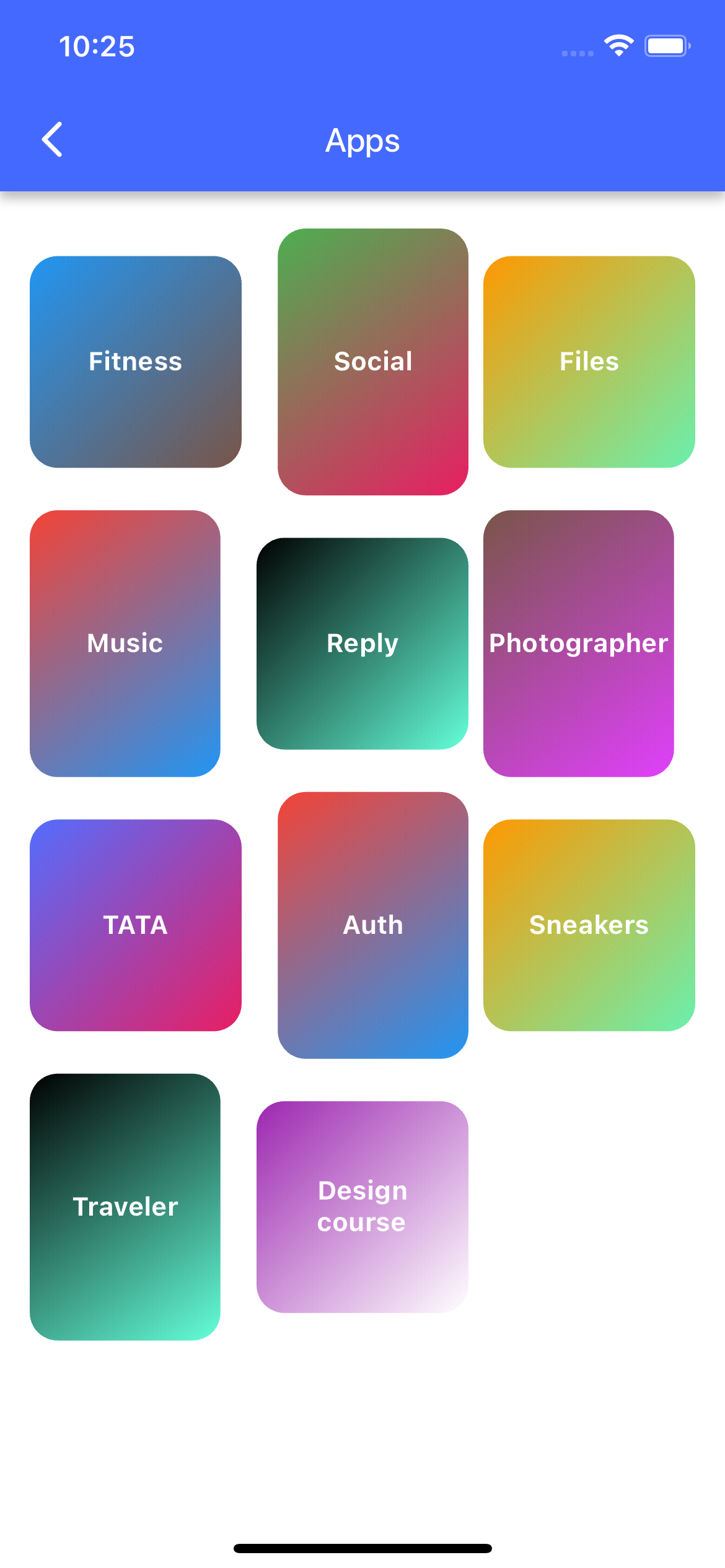Launch the Files app card
This screenshot has width=725, height=1568.
(x=589, y=362)
